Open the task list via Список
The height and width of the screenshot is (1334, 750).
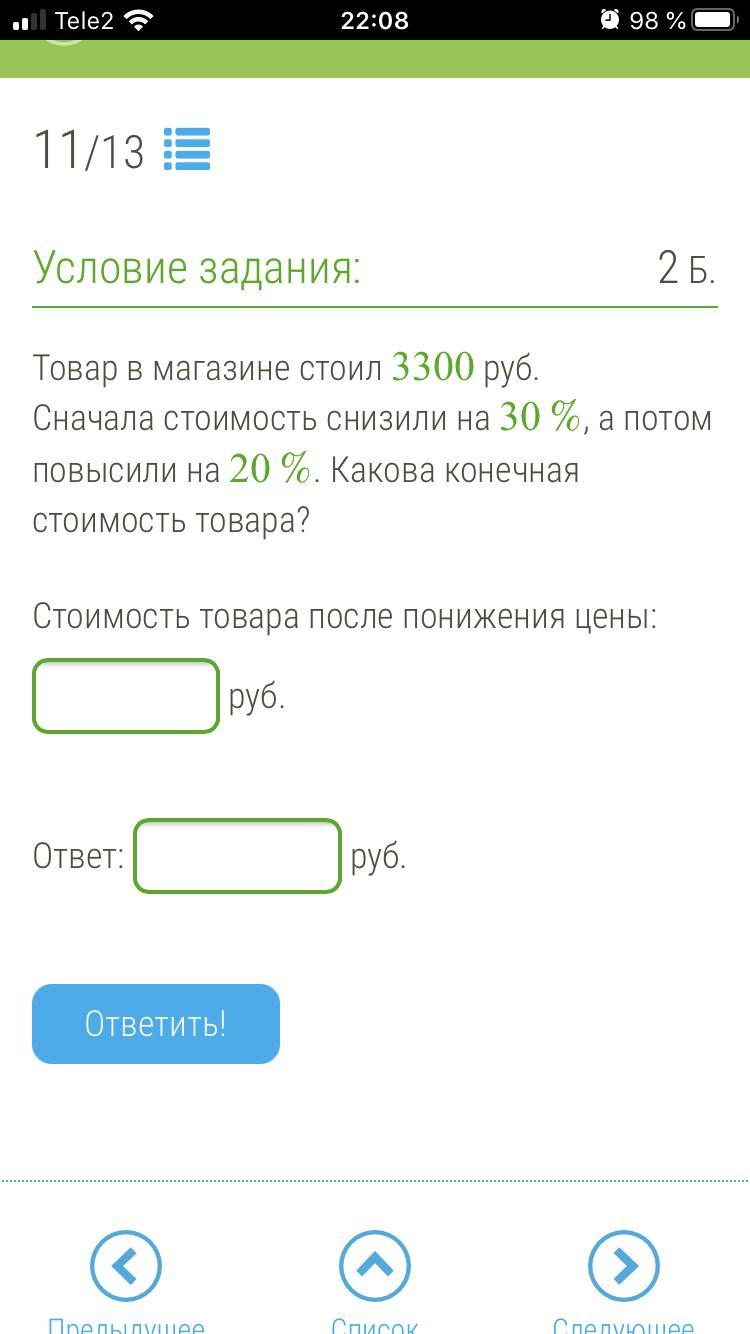point(375,1282)
